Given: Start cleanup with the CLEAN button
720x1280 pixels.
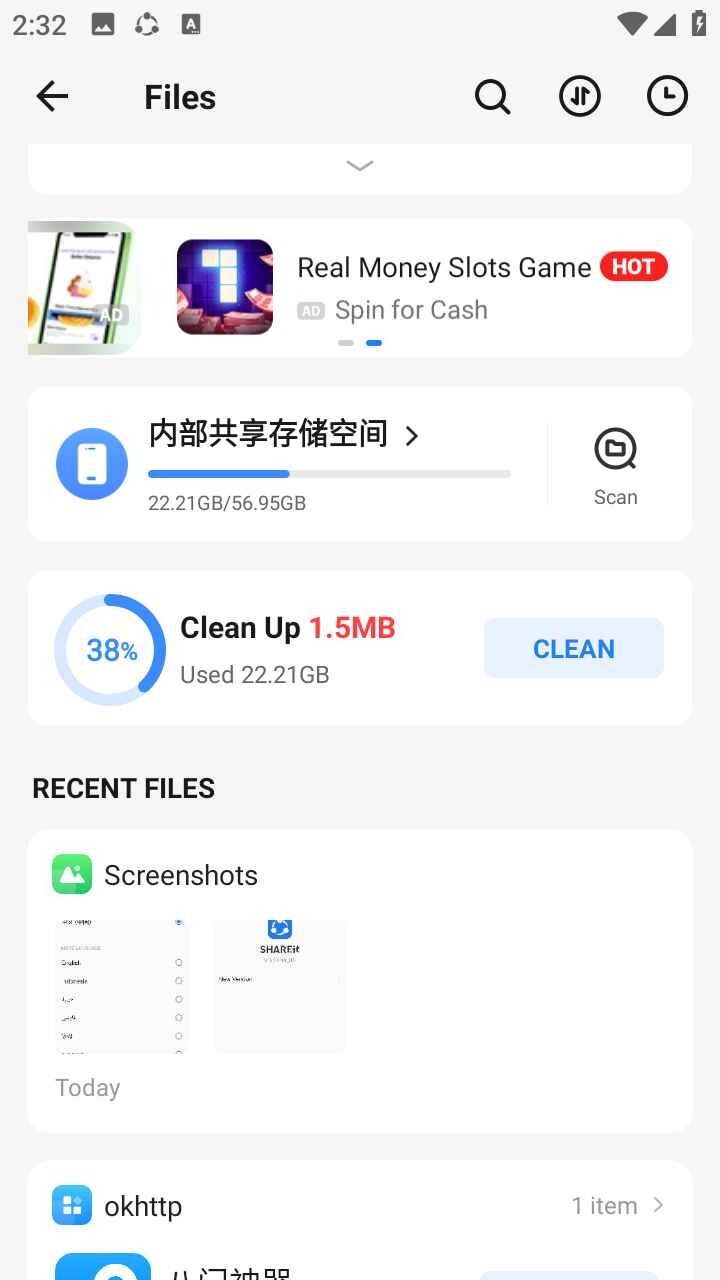Looking at the screenshot, I should tap(573, 649).
